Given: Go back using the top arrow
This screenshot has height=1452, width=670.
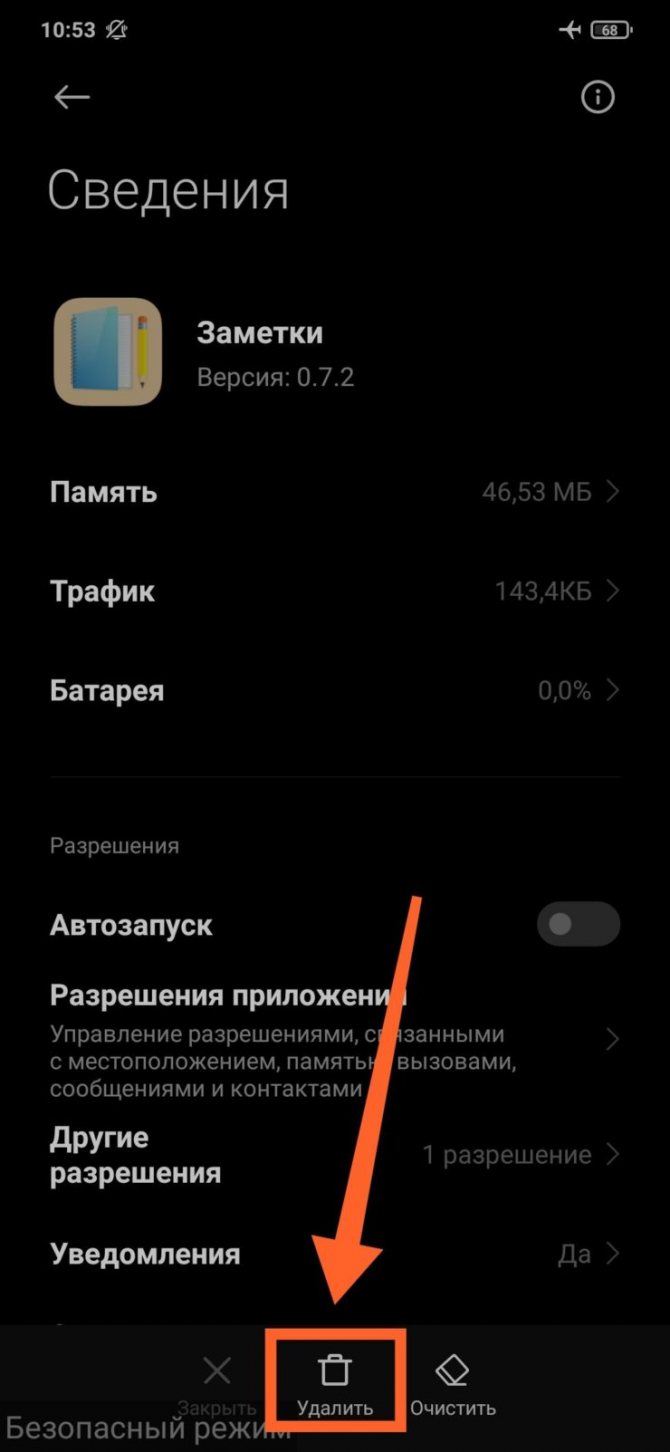Looking at the screenshot, I should [72, 97].
